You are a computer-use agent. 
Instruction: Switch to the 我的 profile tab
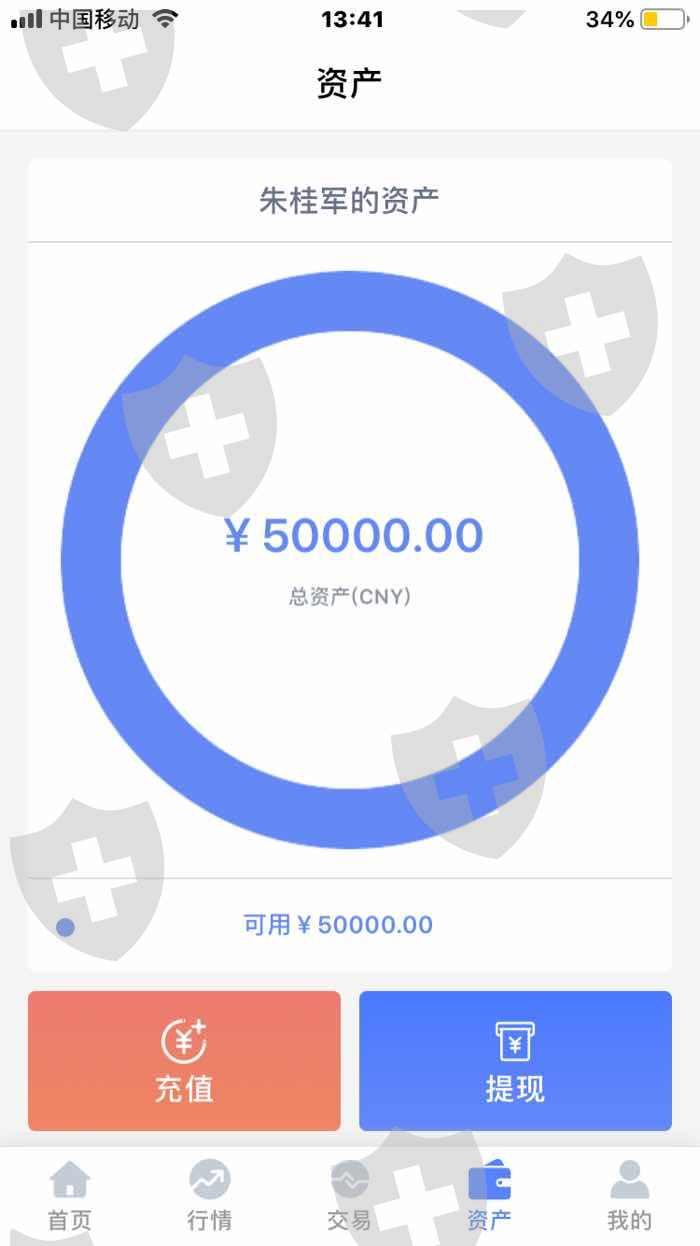[x=630, y=1196]
